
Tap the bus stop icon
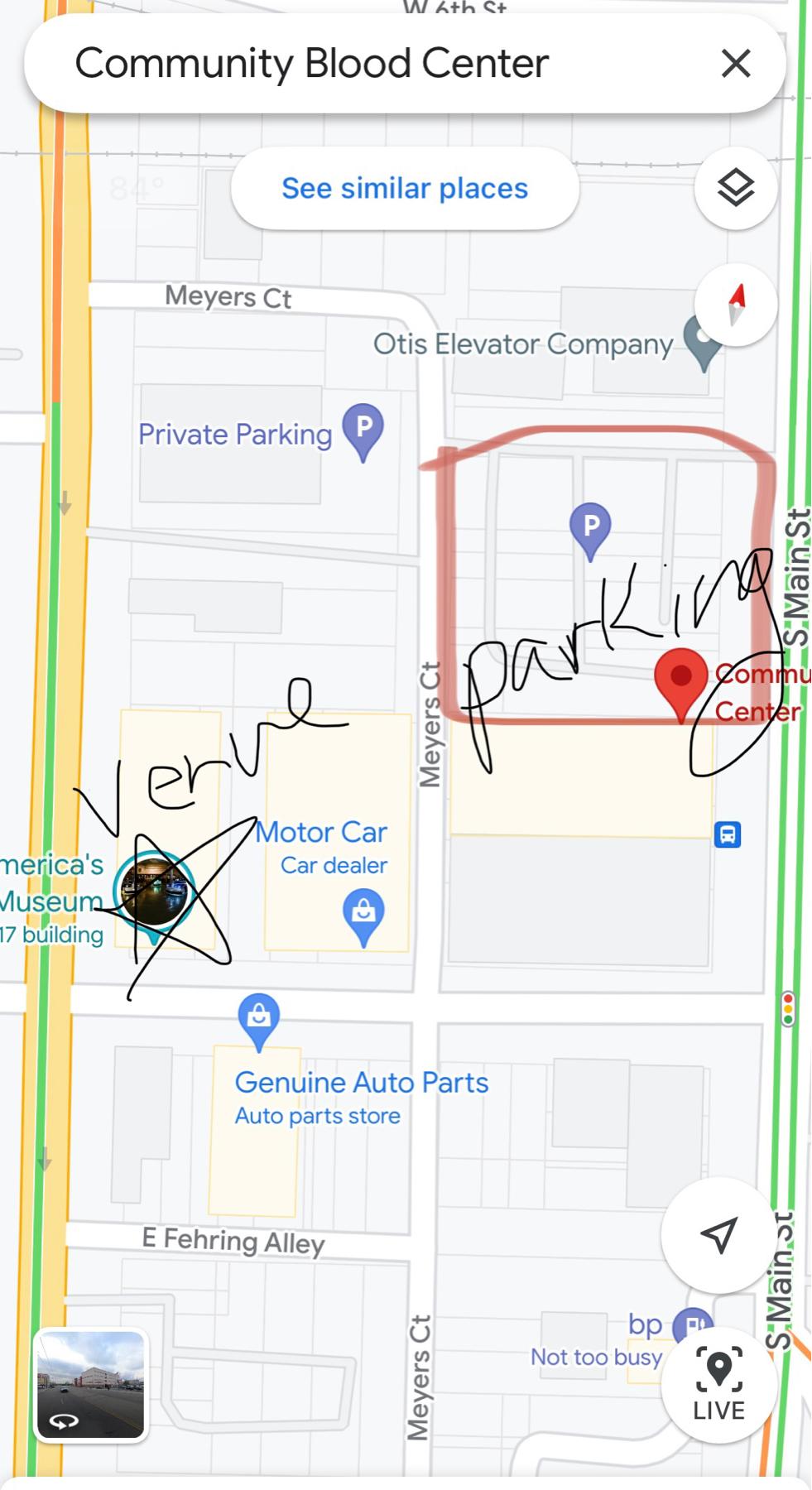point(728,834)
